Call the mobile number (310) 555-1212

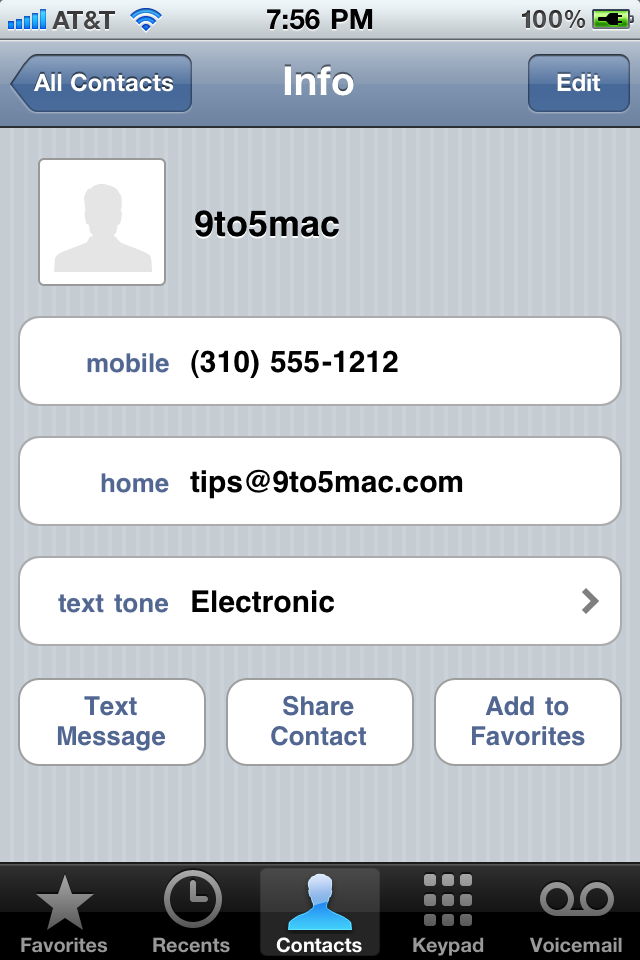click(320, 362)
